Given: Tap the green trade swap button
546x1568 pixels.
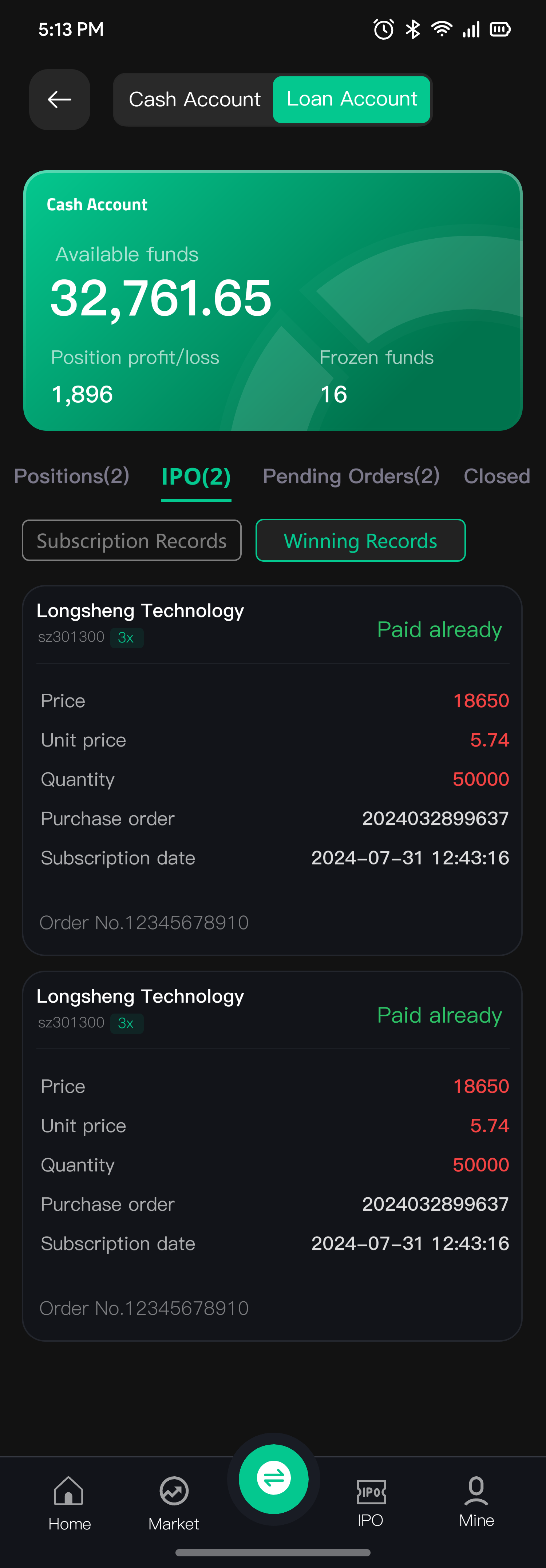Looking at the screenshot, I should point(273,1478).
